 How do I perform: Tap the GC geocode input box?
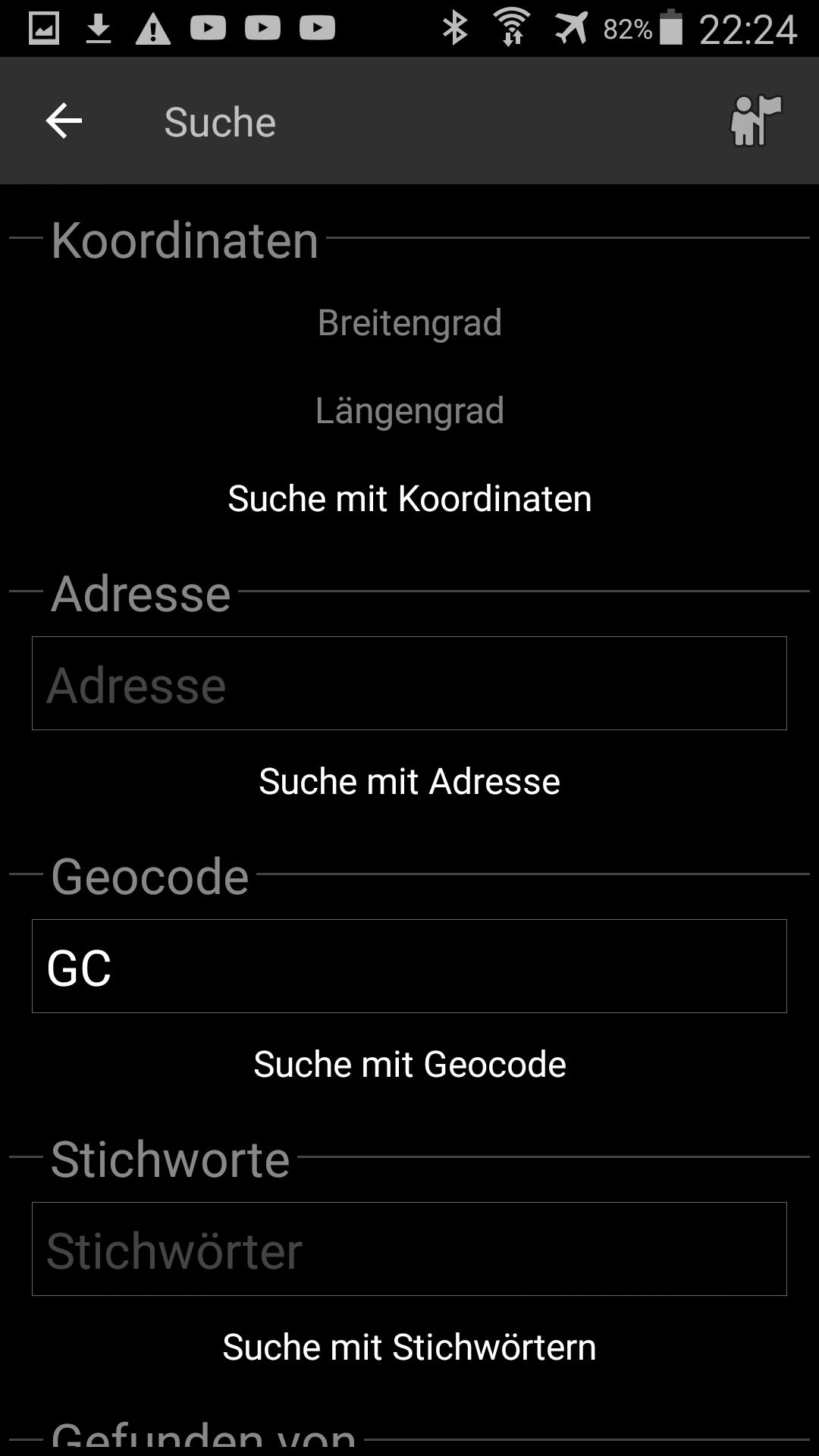click(x=409, y=966)
